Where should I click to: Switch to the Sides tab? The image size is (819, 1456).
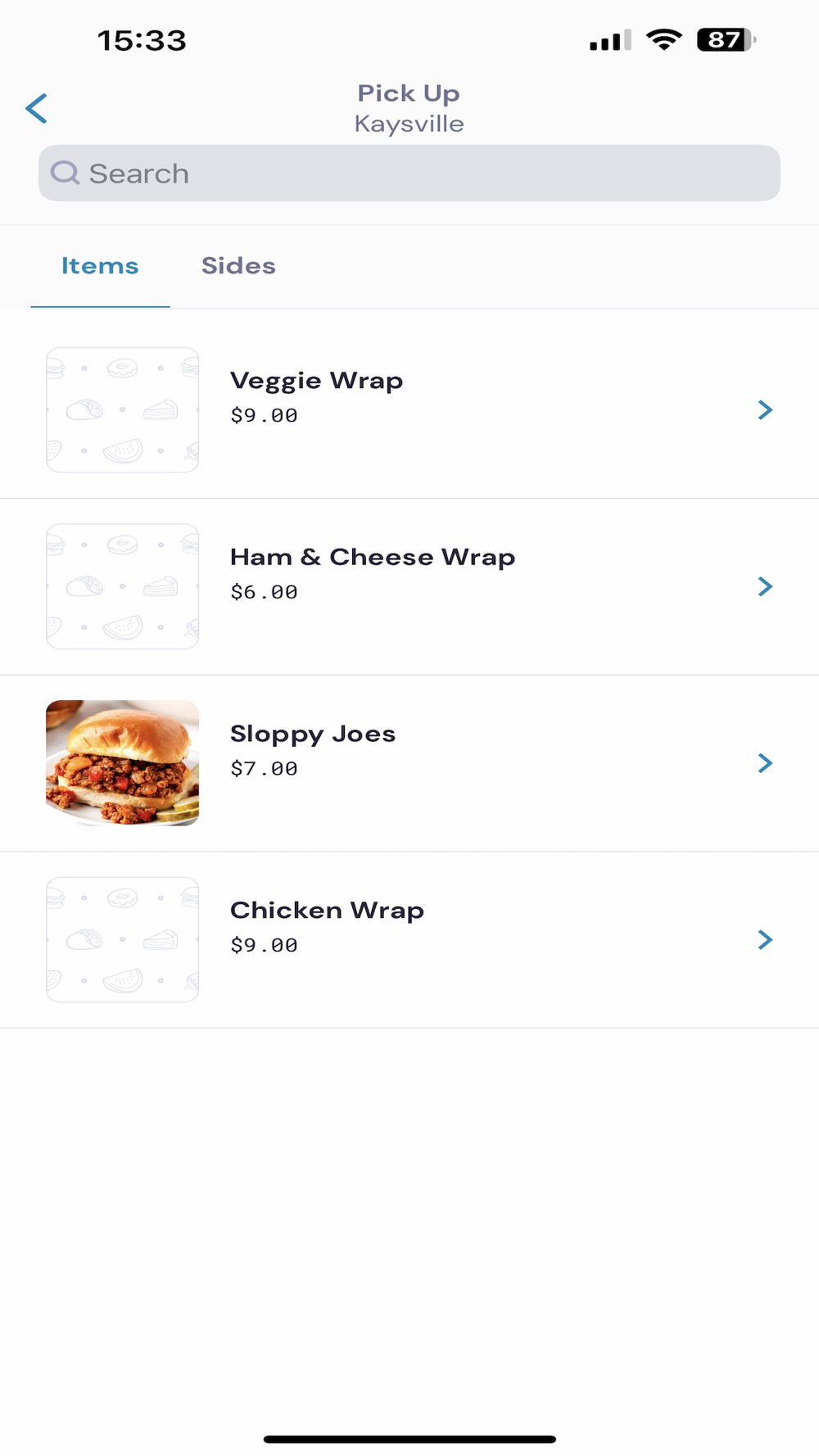tap(238, 266)
